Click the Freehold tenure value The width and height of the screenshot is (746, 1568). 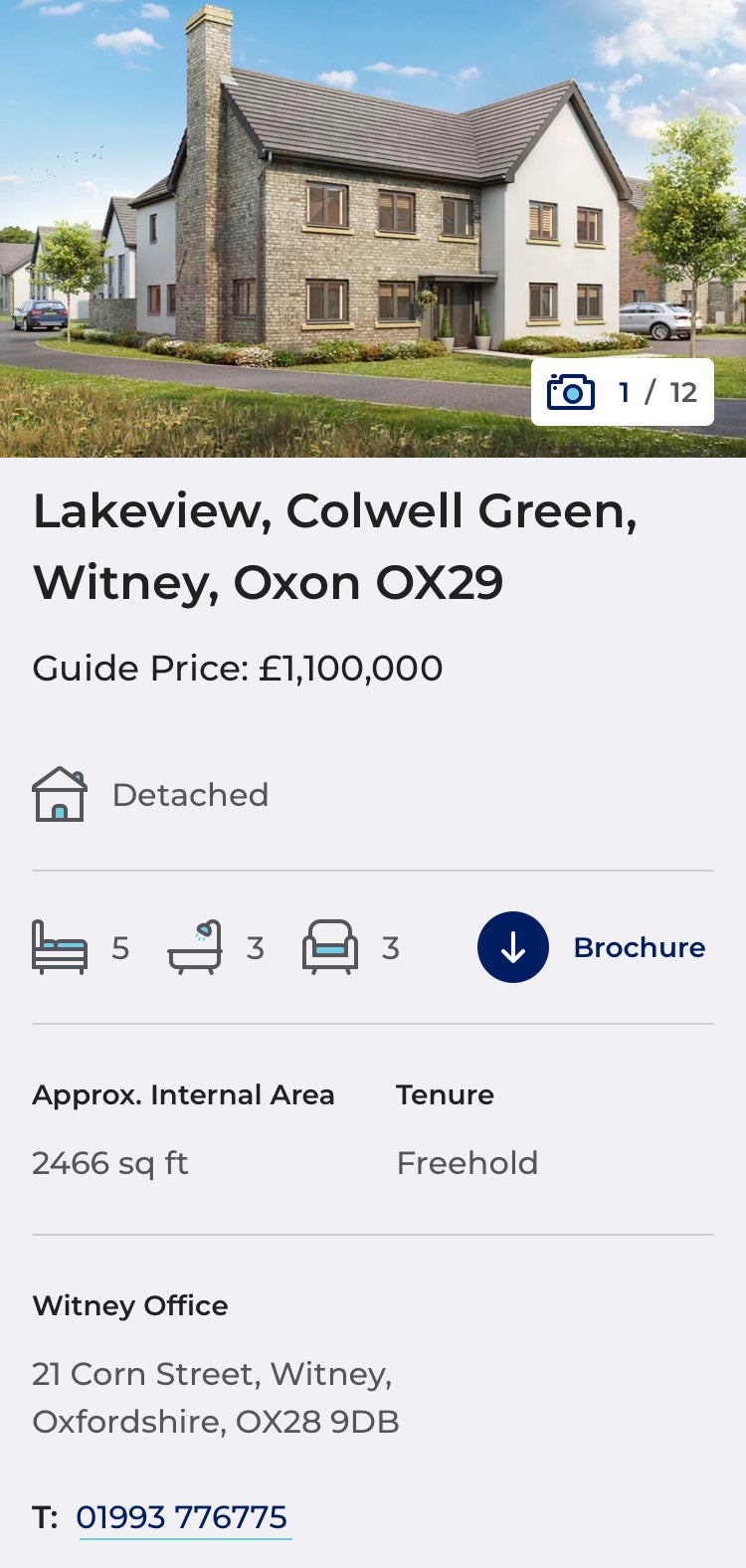coord(466,1162)
